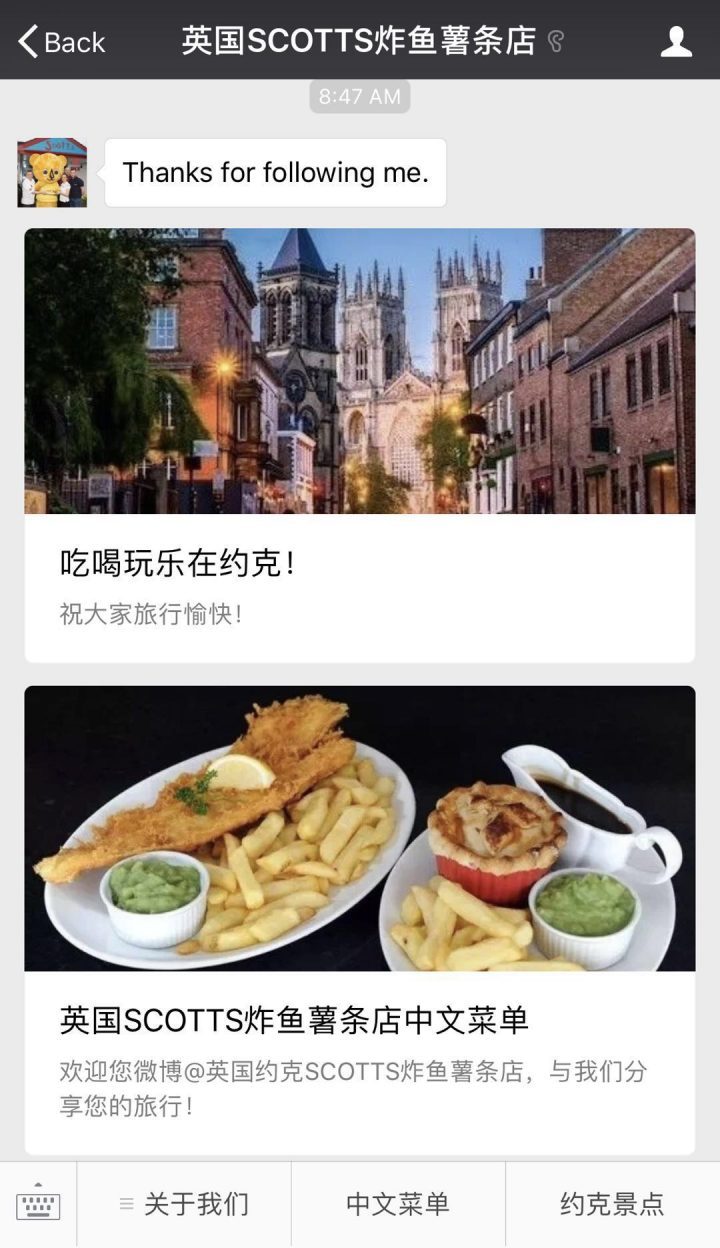
Task: Switch to keyboard input mode
Action: tap(38, 1205)
